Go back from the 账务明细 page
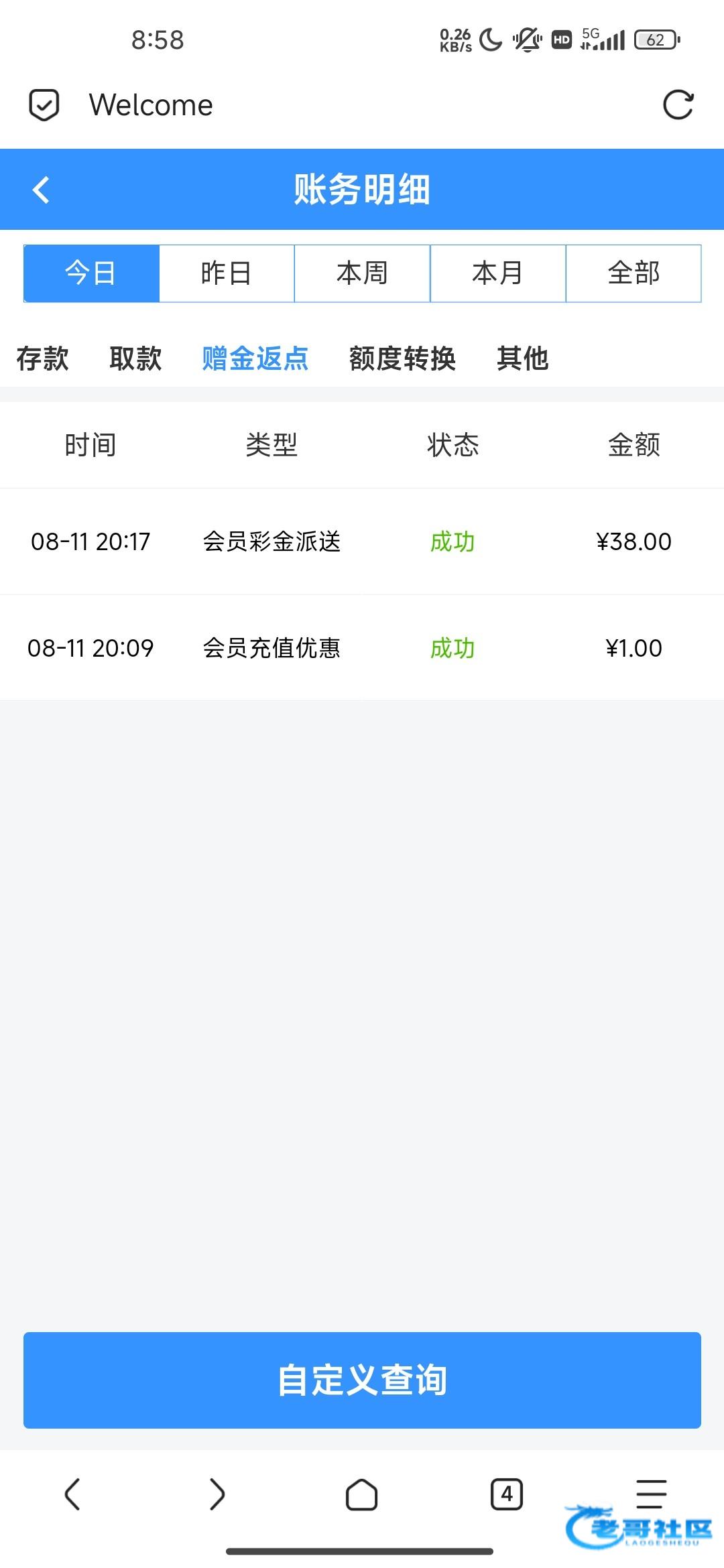This screenshot has height=1568, width=724. tap(42, 190)
